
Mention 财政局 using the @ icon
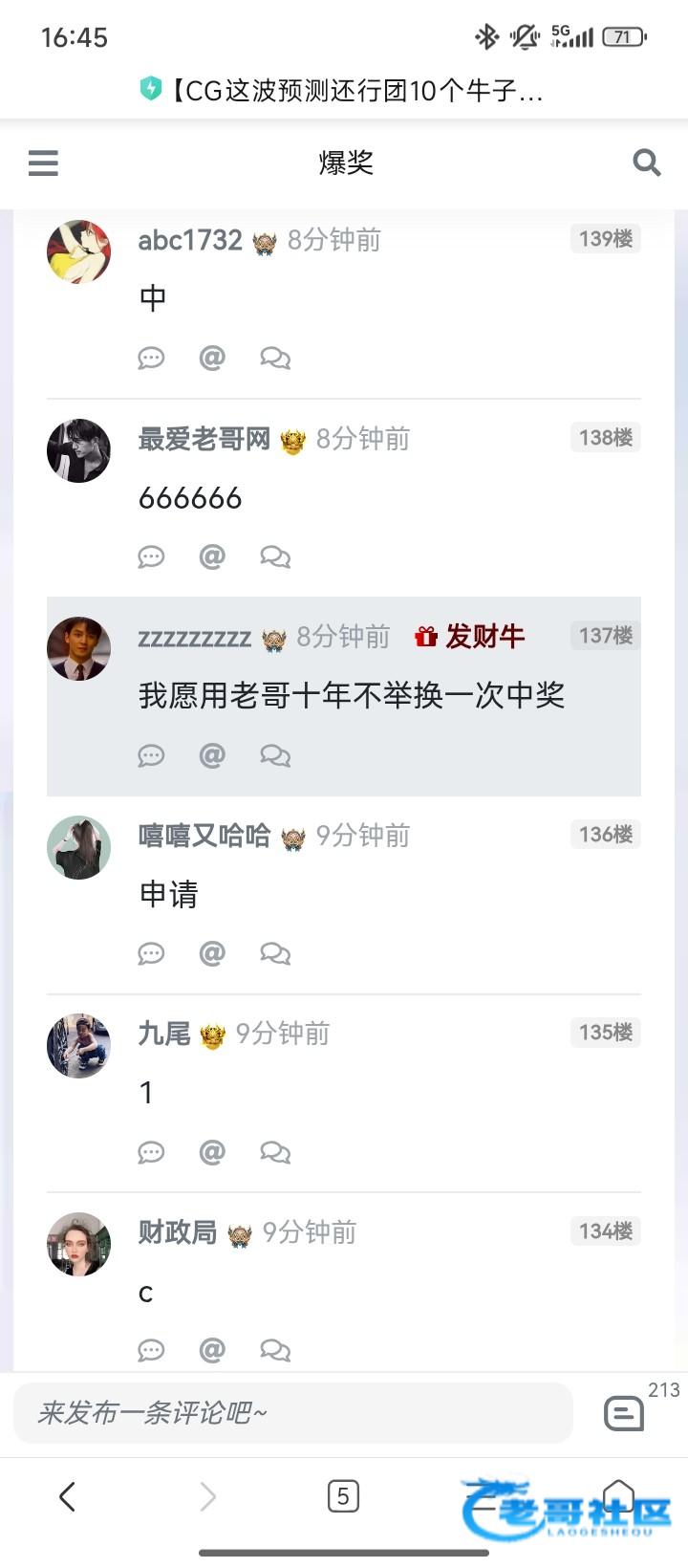point(212,1350)
